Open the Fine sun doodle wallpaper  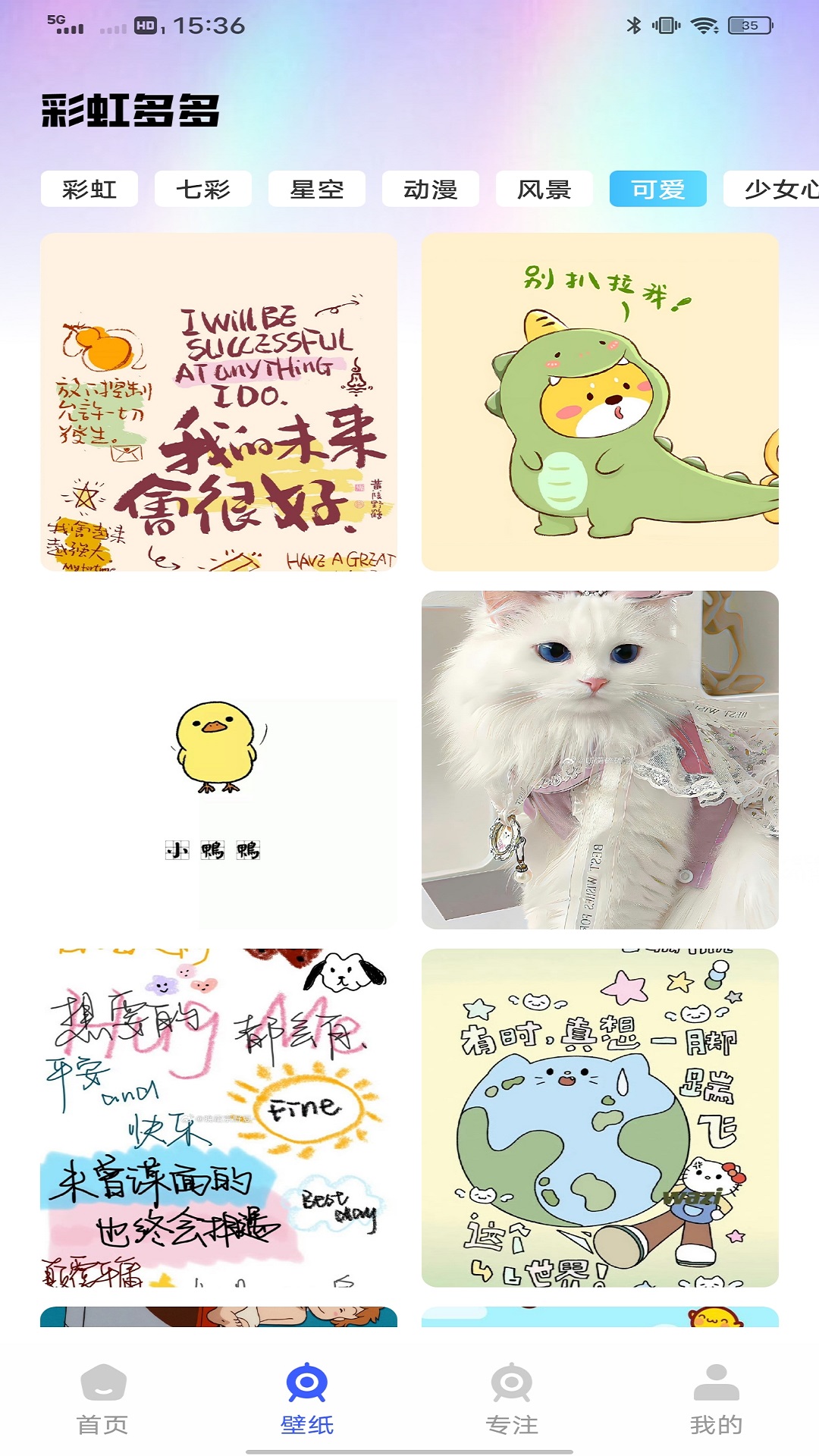click(219, 1118)
